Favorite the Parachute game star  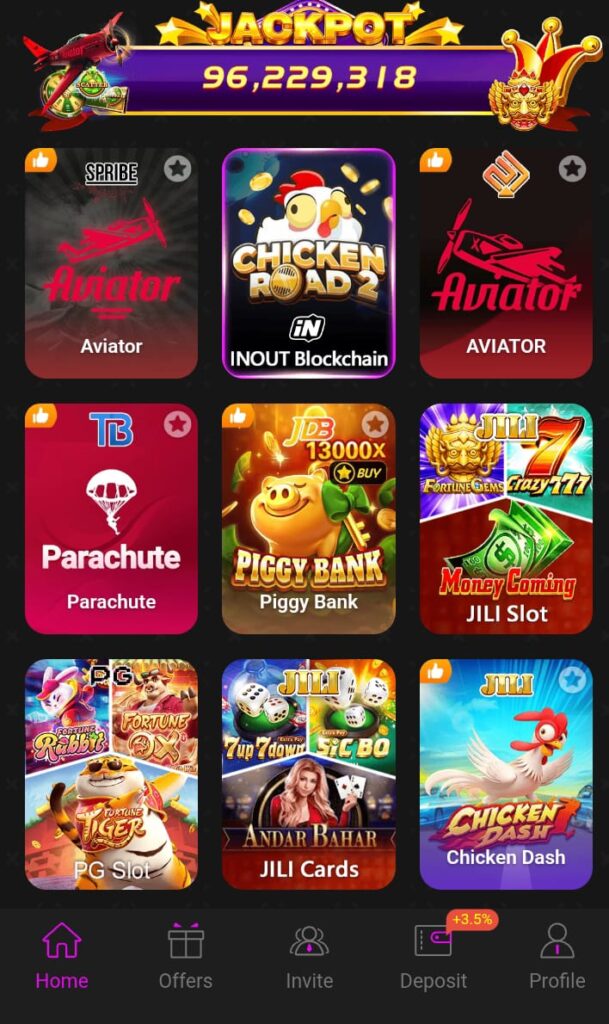click(178, 424)
